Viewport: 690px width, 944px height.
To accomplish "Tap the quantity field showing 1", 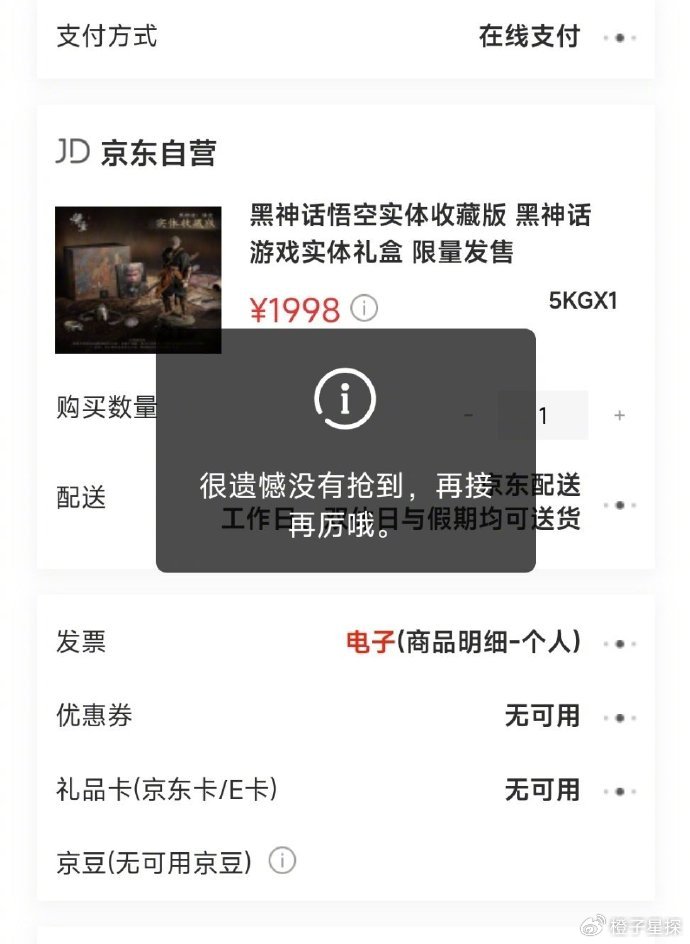I will point(543,415).
